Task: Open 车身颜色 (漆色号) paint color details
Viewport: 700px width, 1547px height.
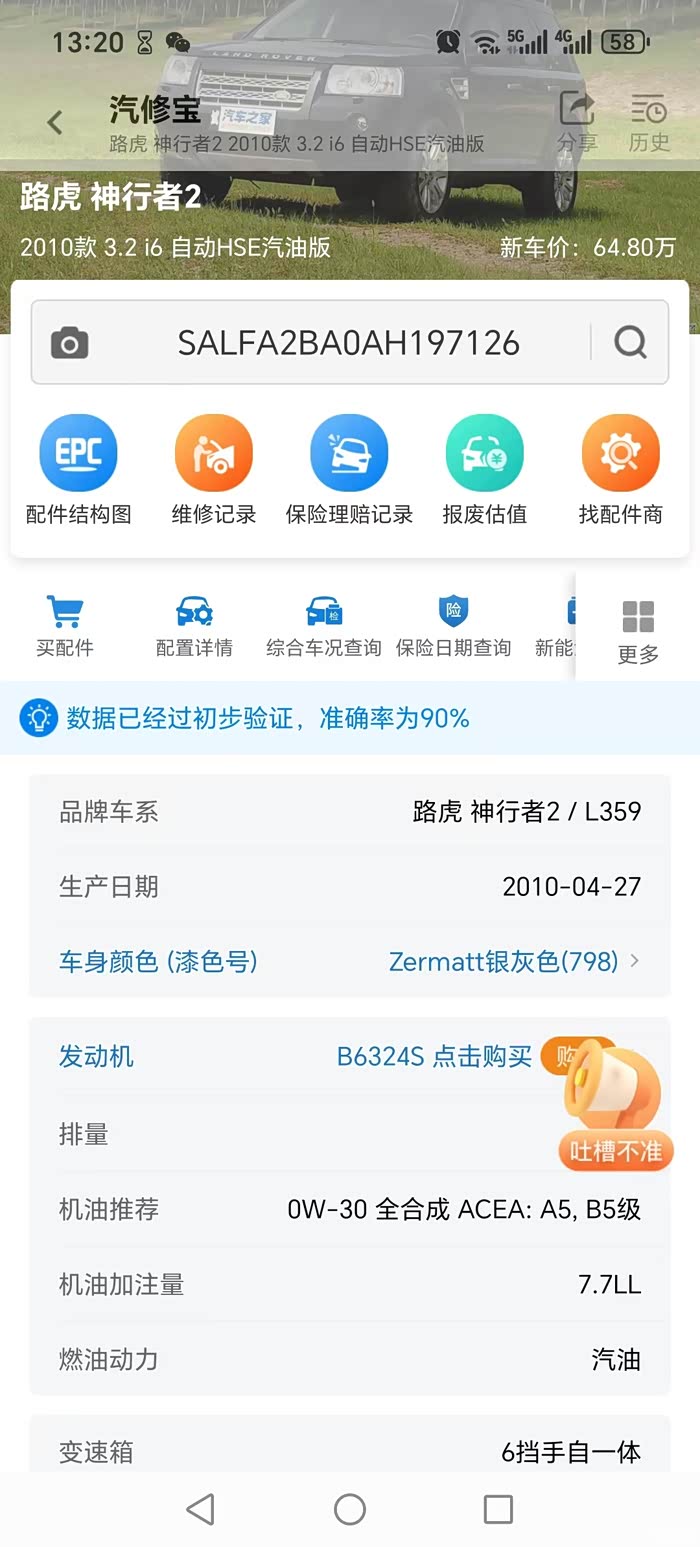Action: 349,962
